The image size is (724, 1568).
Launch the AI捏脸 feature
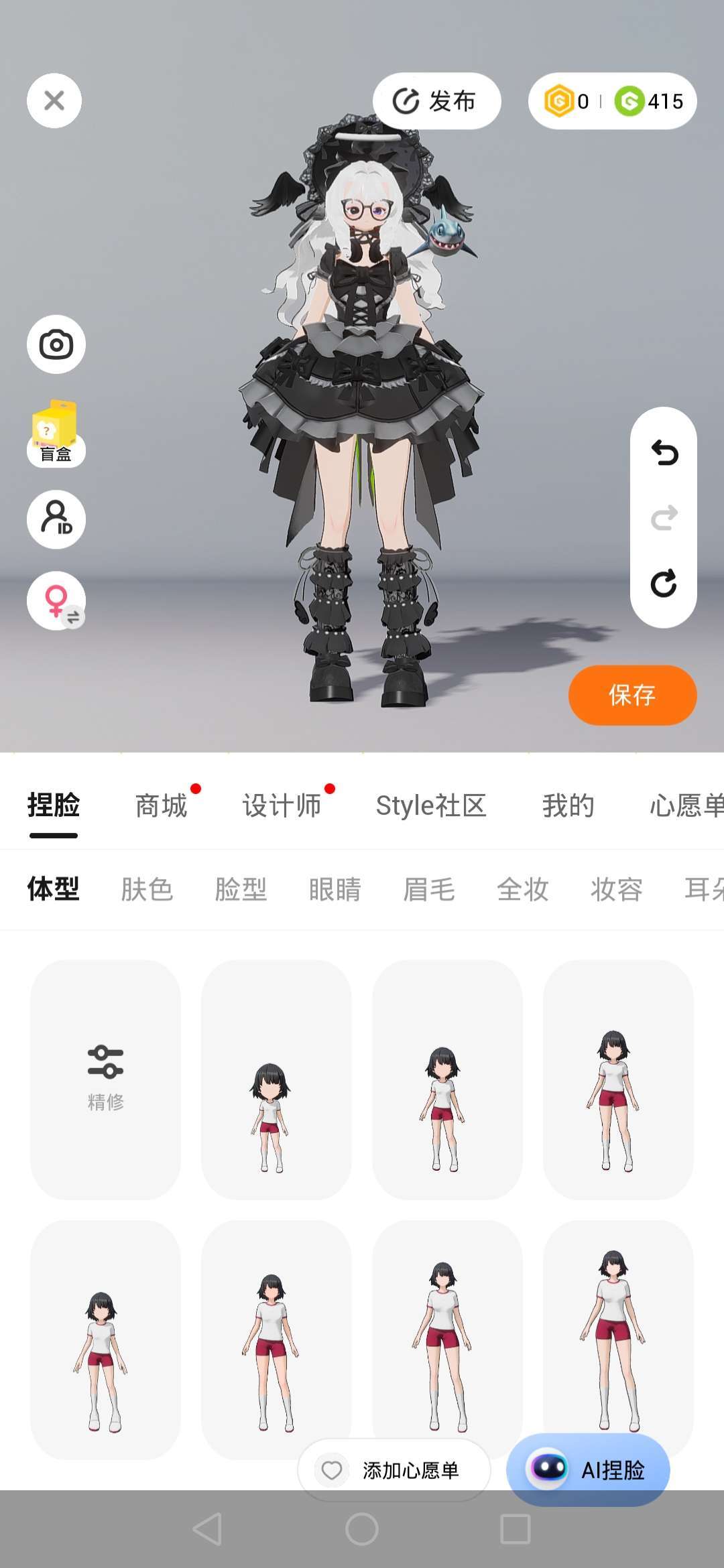click(588, 1469)
